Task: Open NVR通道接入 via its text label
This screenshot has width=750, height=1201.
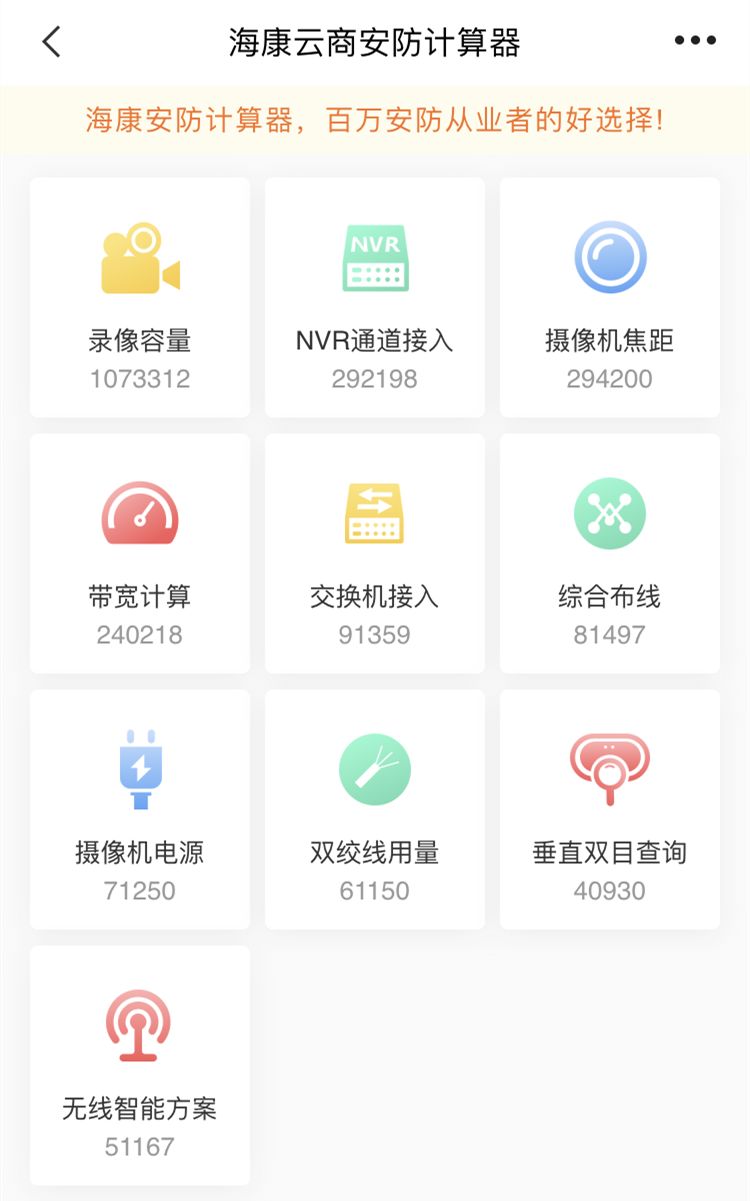Action: 374,339
